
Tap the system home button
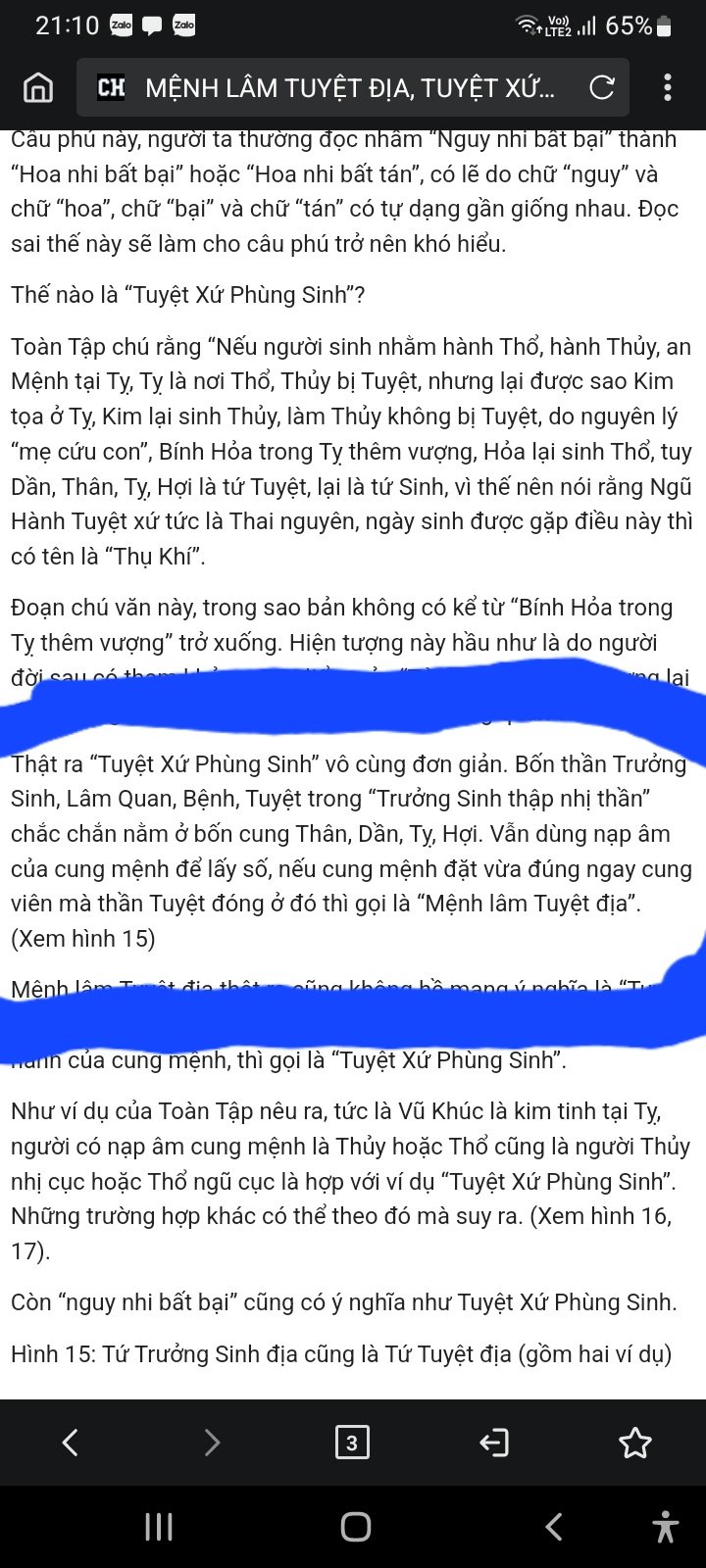pos(355,1527)
